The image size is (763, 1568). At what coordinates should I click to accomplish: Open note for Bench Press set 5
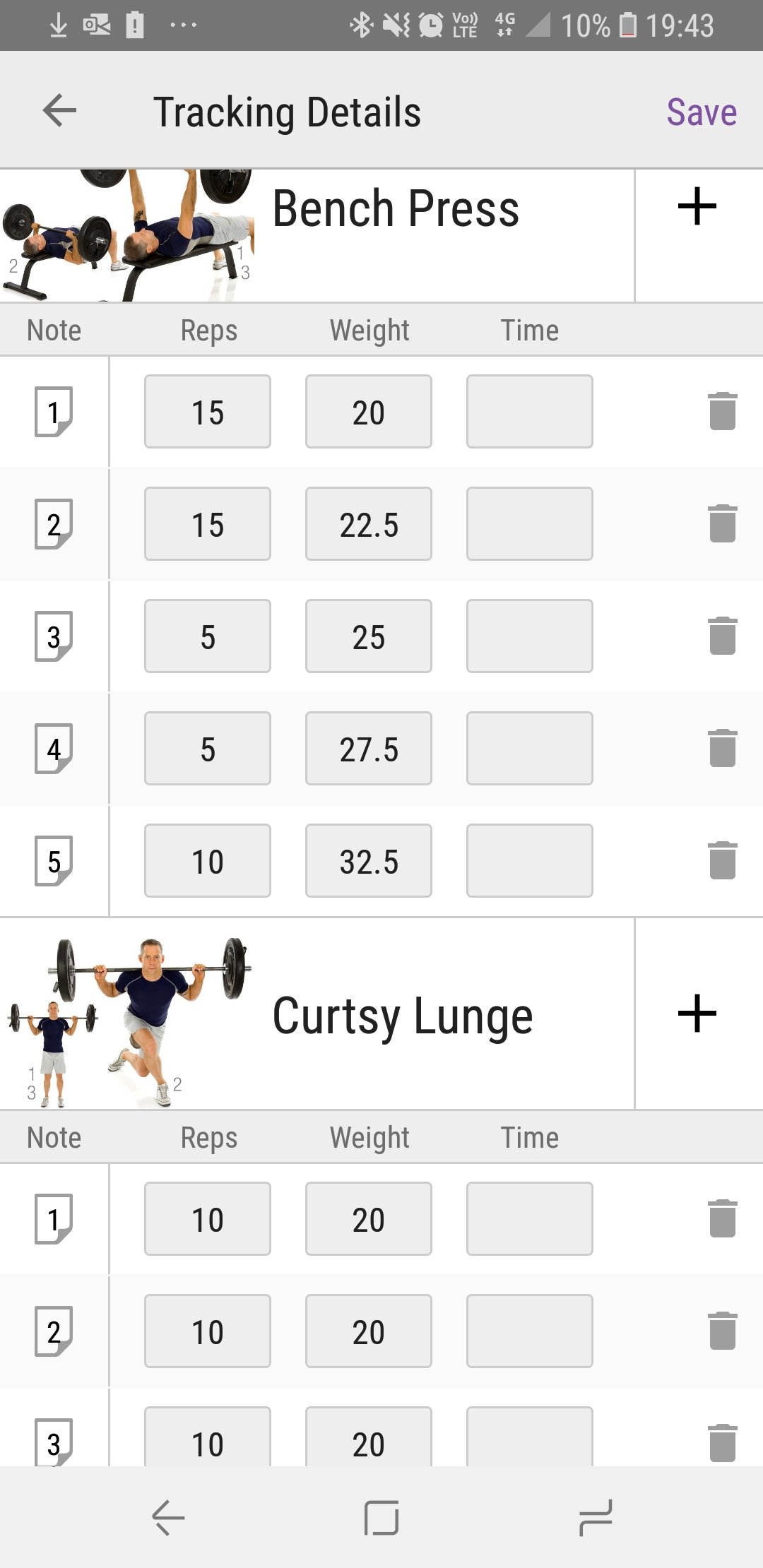(54, 861)
